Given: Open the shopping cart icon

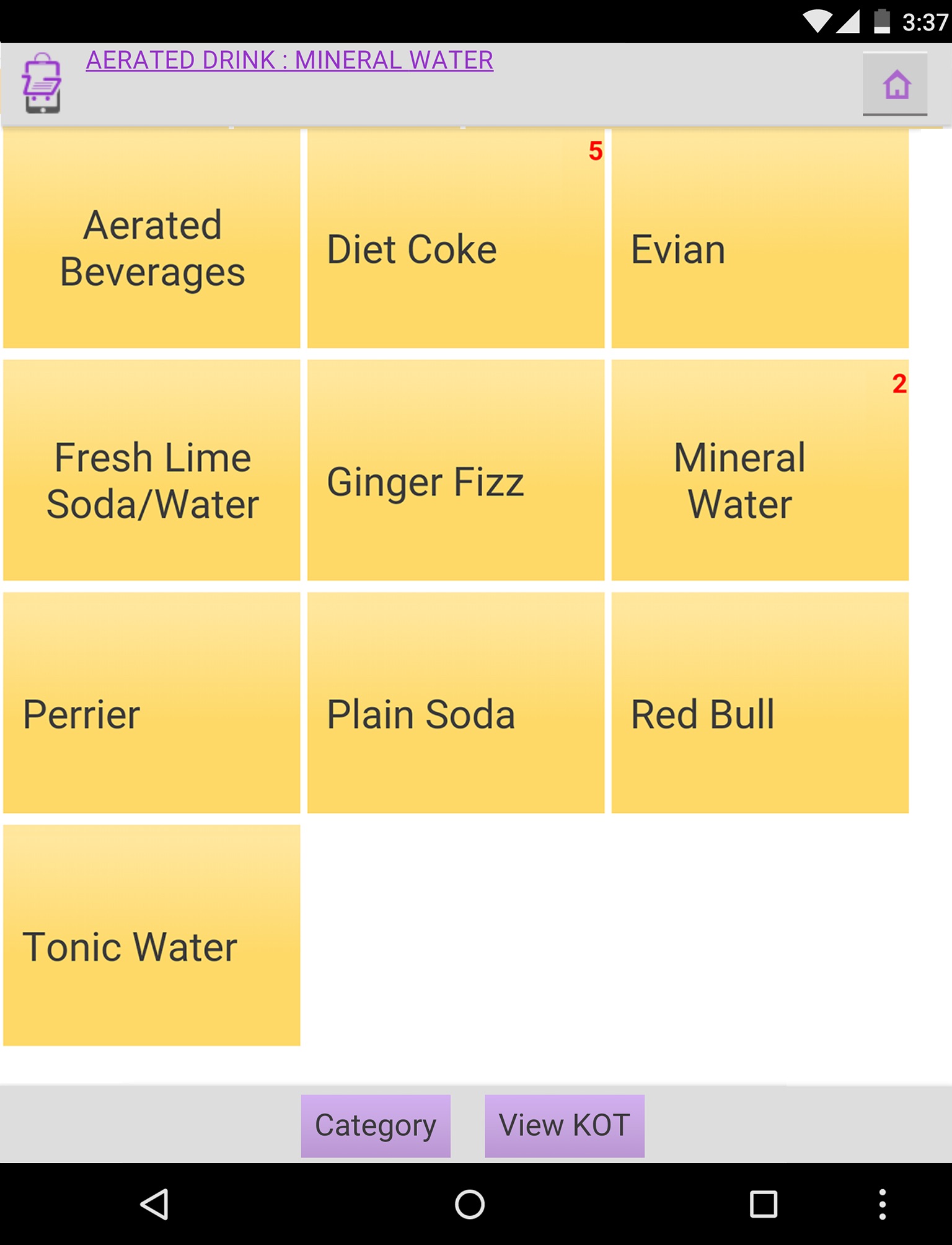Looking at the screenshot, I should 42,83.
